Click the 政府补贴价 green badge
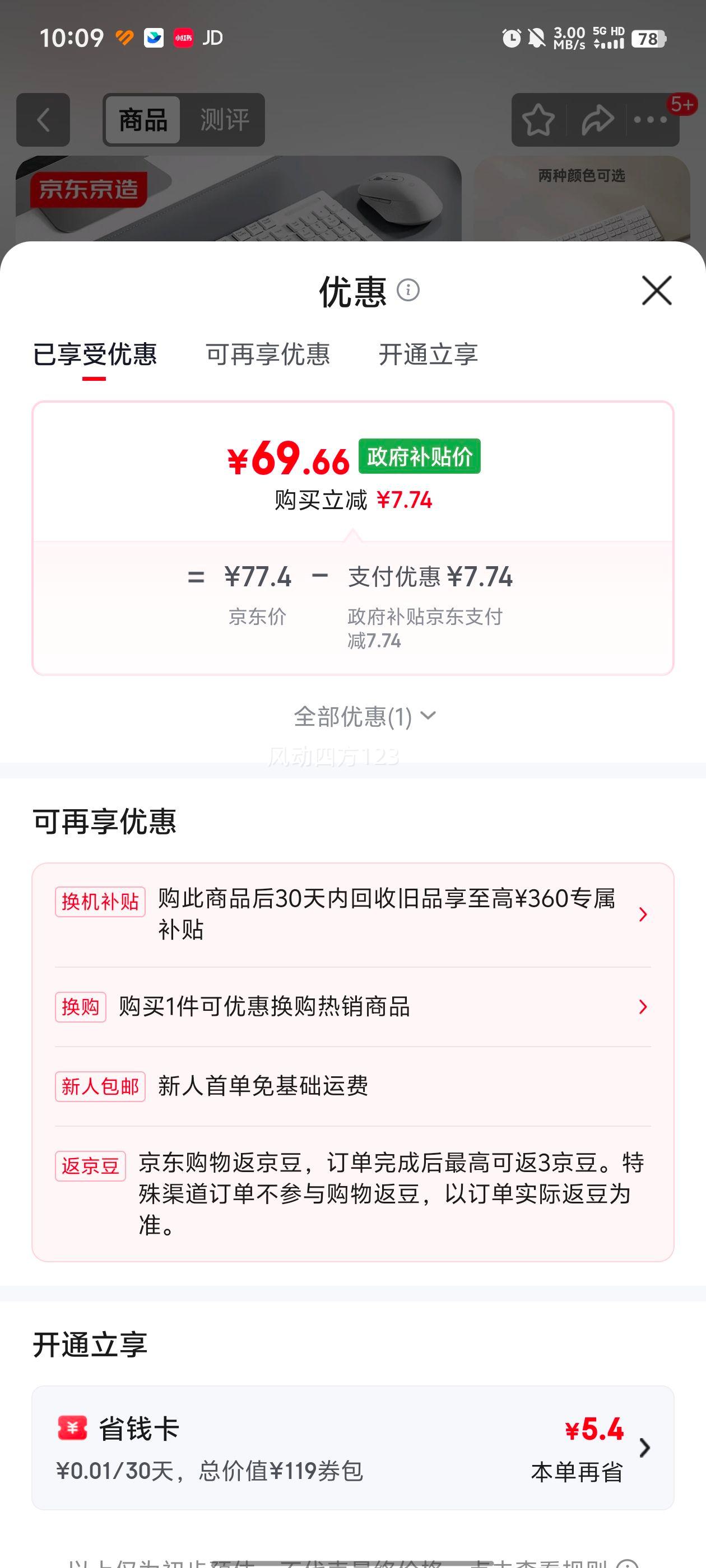Image resolution: width=706 pixels, height=1568 pixels. tap(419, 457)
